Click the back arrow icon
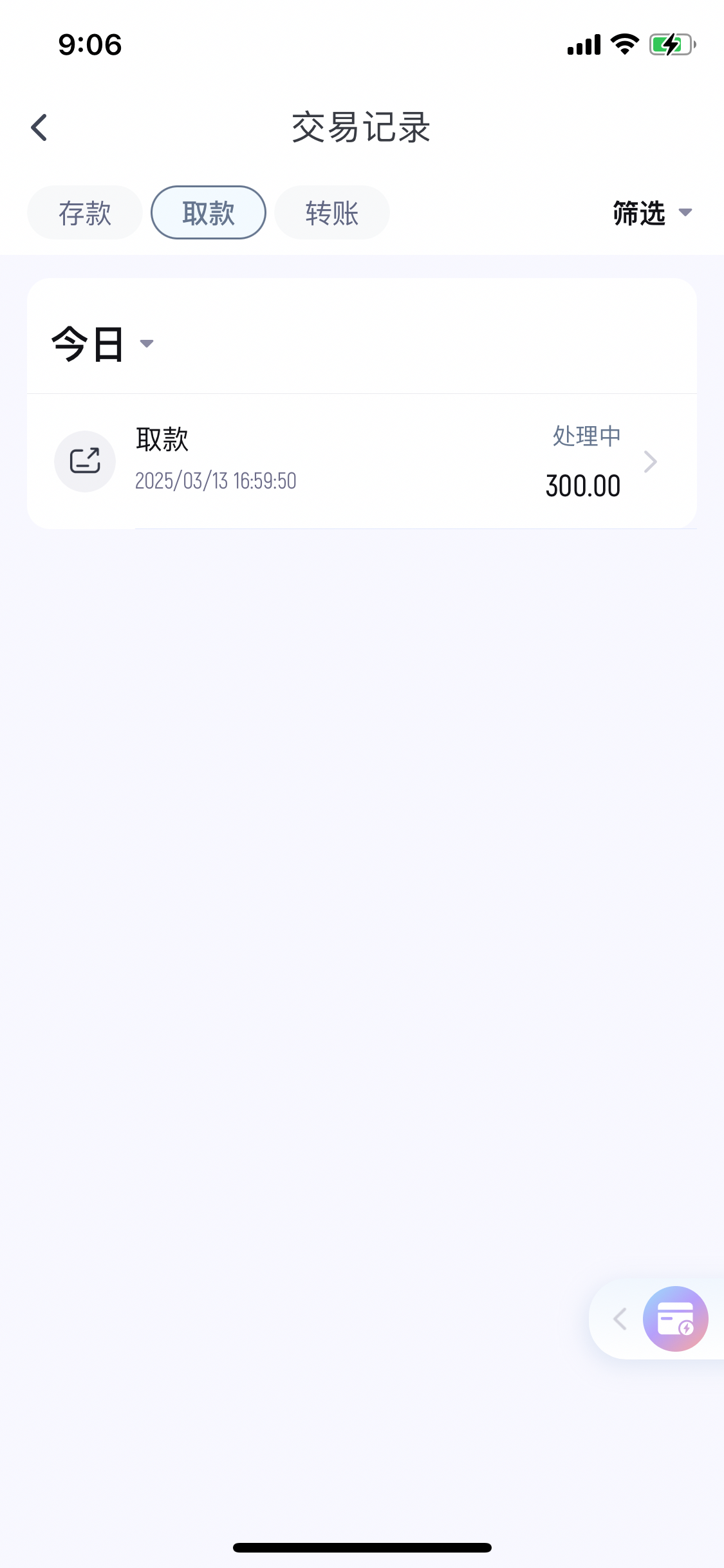724x1568 pixels. point(40,127)
